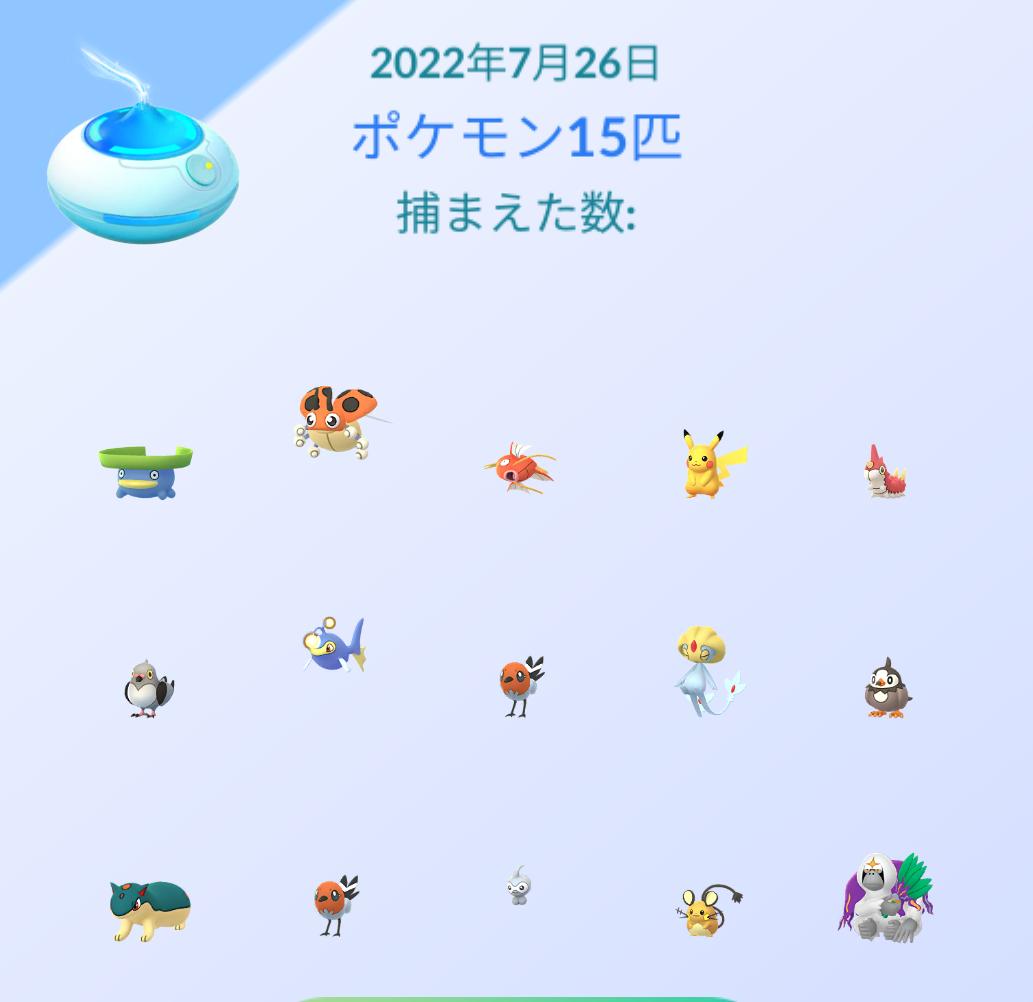Select the Magikarp sprite
This screenshot has height=1002, width=1033.
(520, 468)
